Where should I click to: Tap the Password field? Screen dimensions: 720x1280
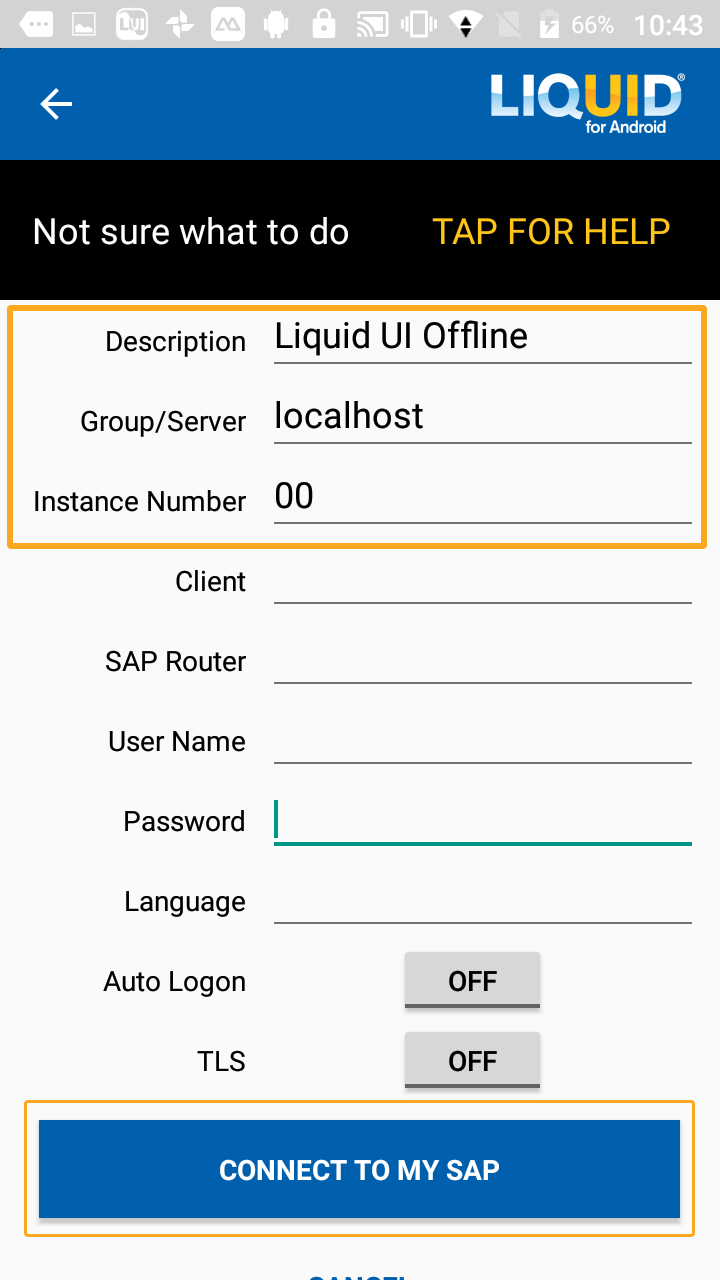(483, 818)
